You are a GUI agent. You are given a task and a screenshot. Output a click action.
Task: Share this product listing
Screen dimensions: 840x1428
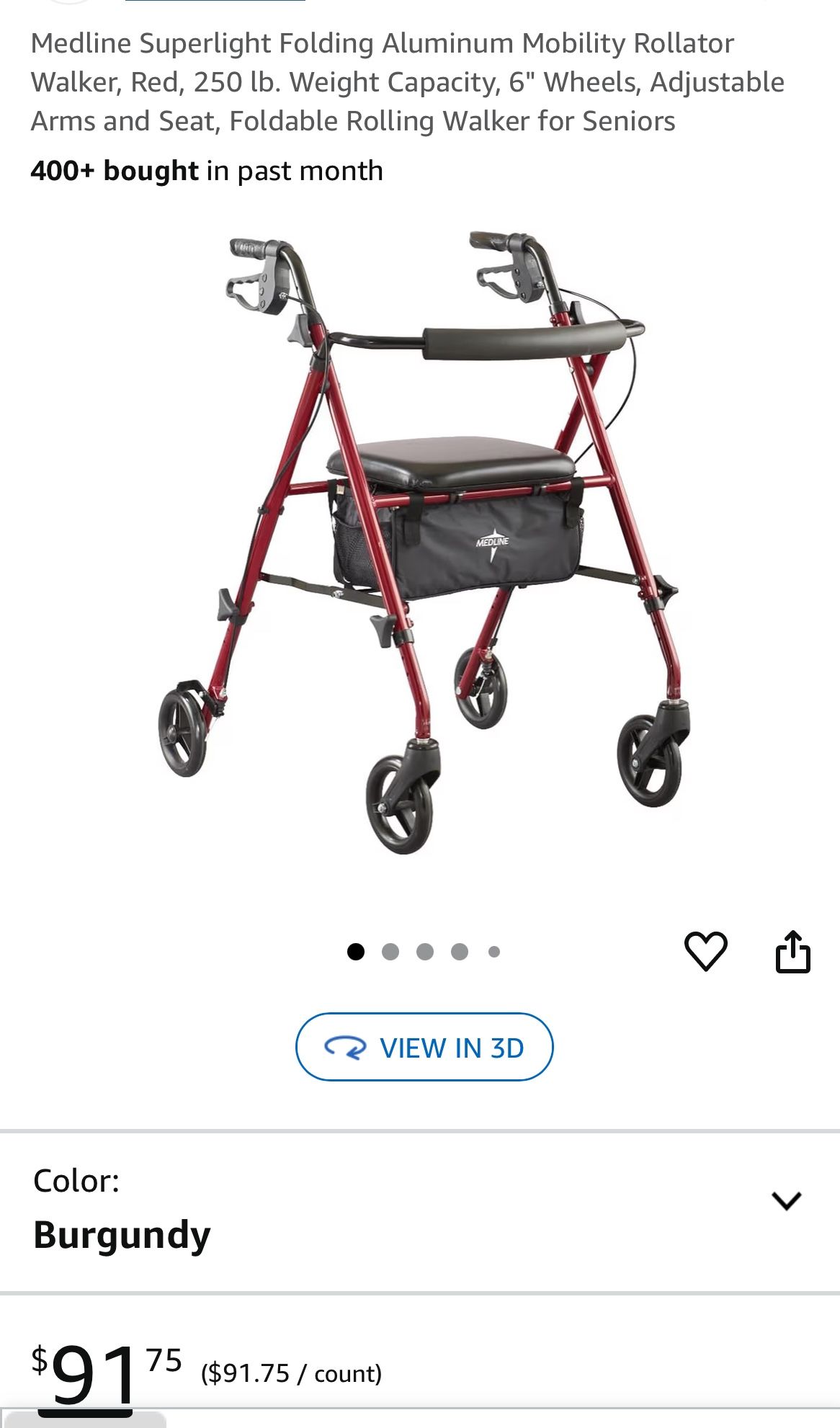(792, 952)
